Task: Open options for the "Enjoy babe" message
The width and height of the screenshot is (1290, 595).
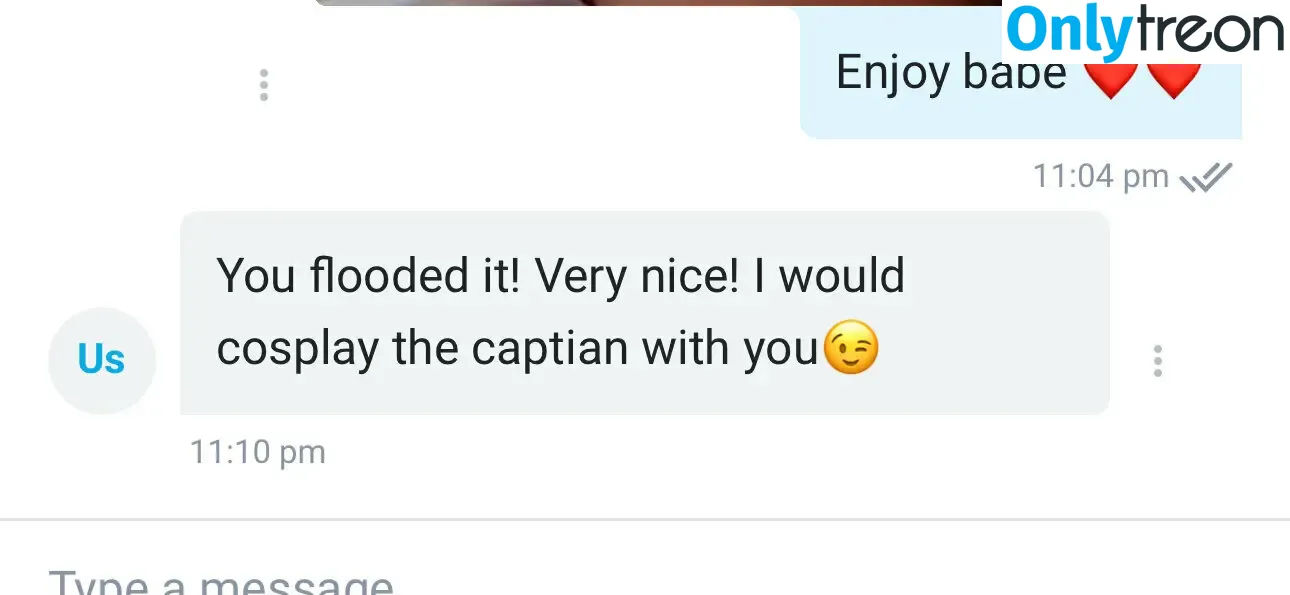Action: click(263, 85)
